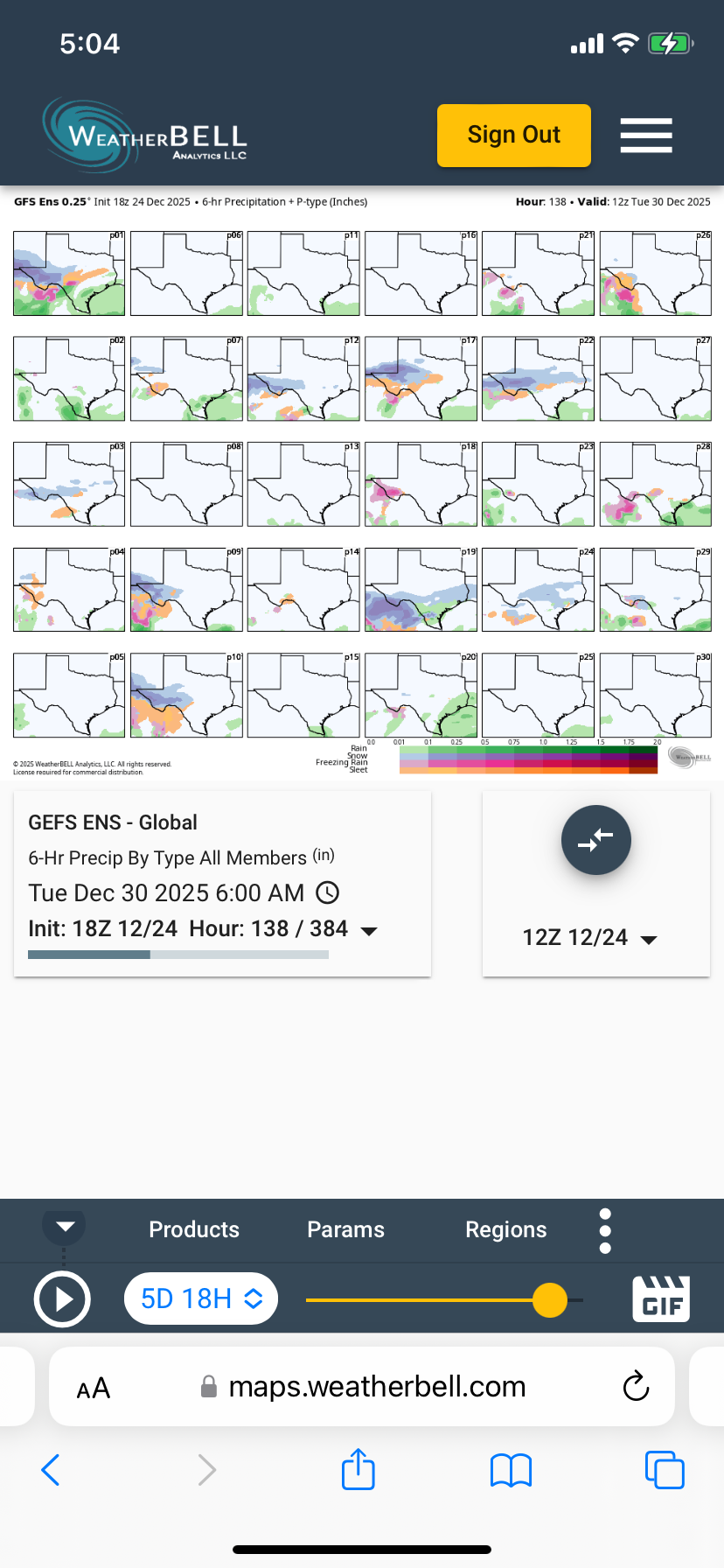
Task: Open the hamburger menu
Action: pyautogui.click(x=646, y=136)
